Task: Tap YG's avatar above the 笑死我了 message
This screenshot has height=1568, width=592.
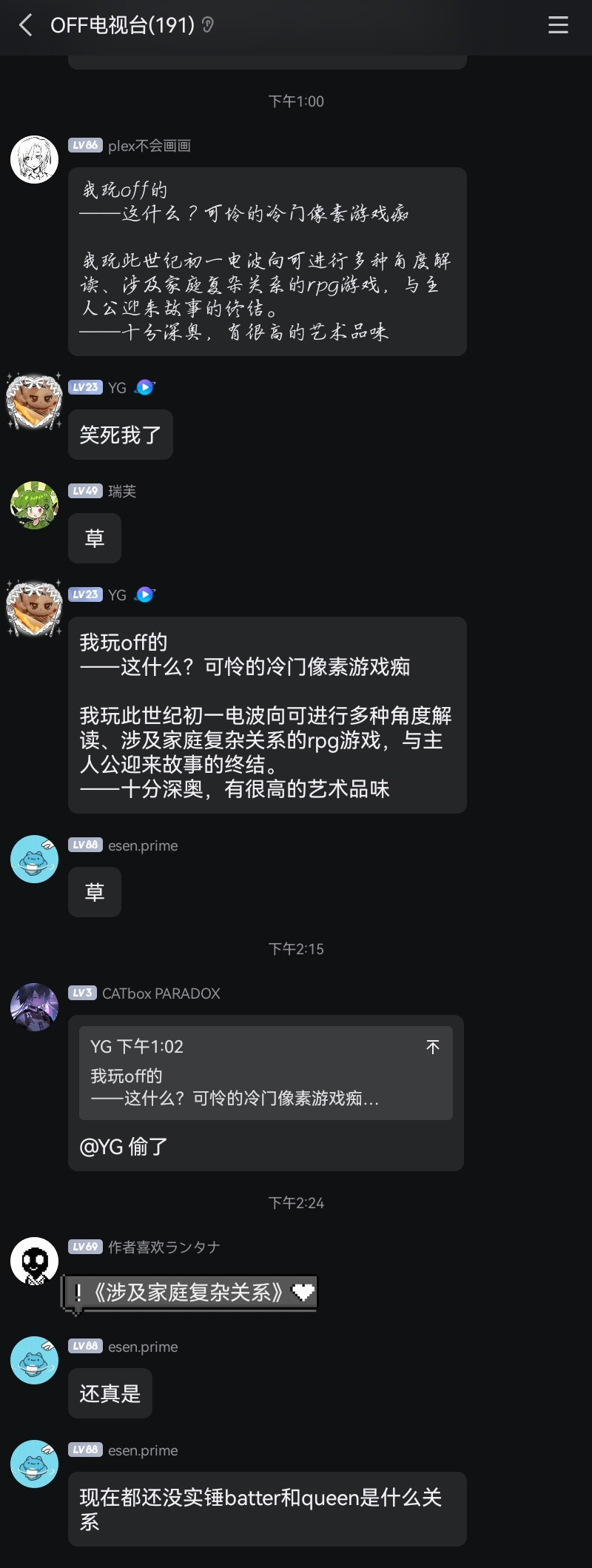Action: pos(34,402)
